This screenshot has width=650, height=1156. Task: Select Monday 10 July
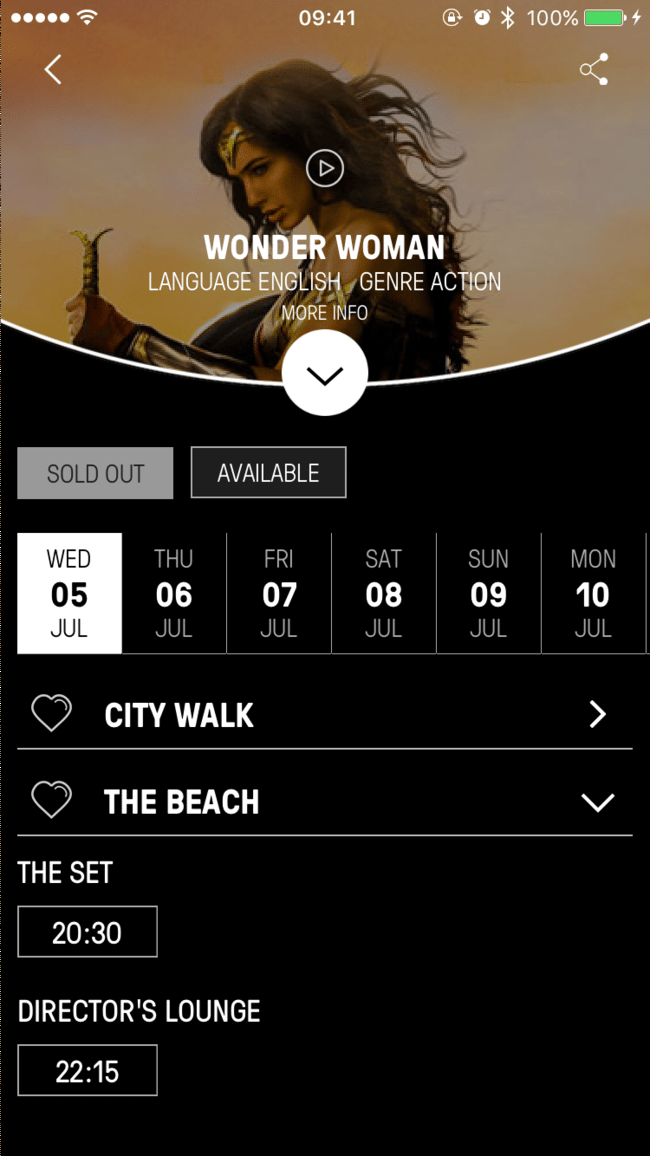coord(593,593)
